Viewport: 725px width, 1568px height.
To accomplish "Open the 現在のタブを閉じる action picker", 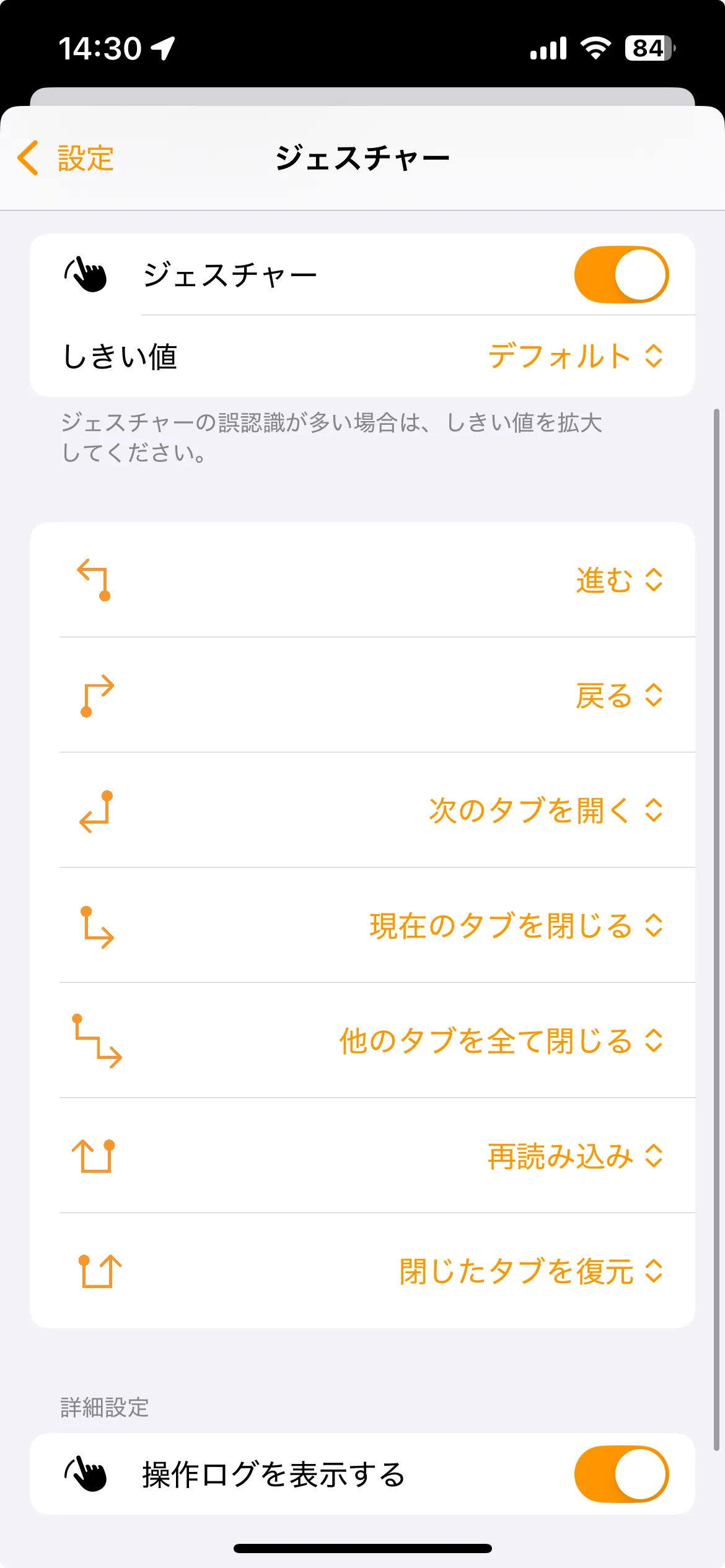I will pos(516,926).
